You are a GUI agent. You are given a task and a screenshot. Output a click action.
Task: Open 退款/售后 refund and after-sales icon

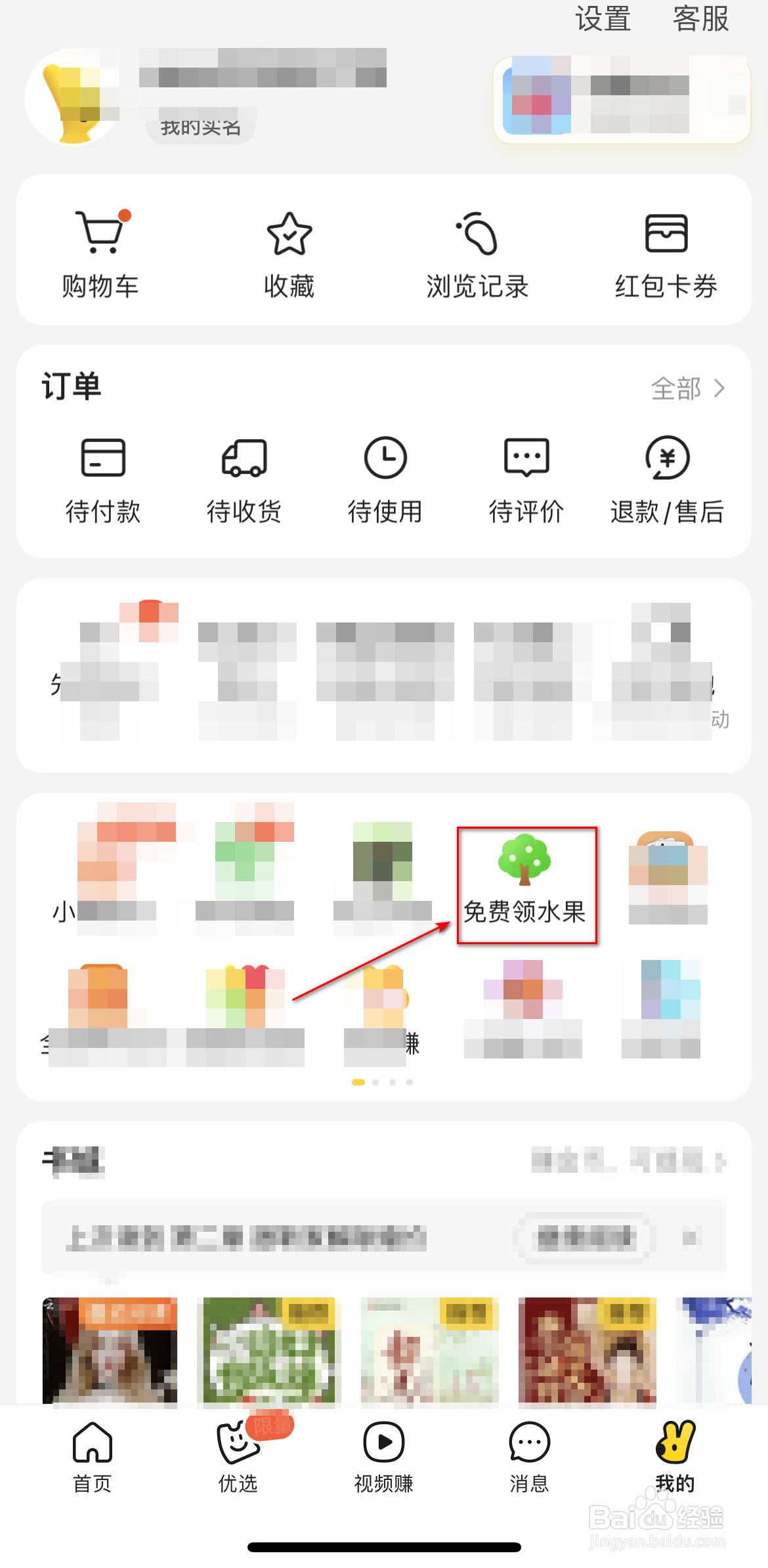667,460
